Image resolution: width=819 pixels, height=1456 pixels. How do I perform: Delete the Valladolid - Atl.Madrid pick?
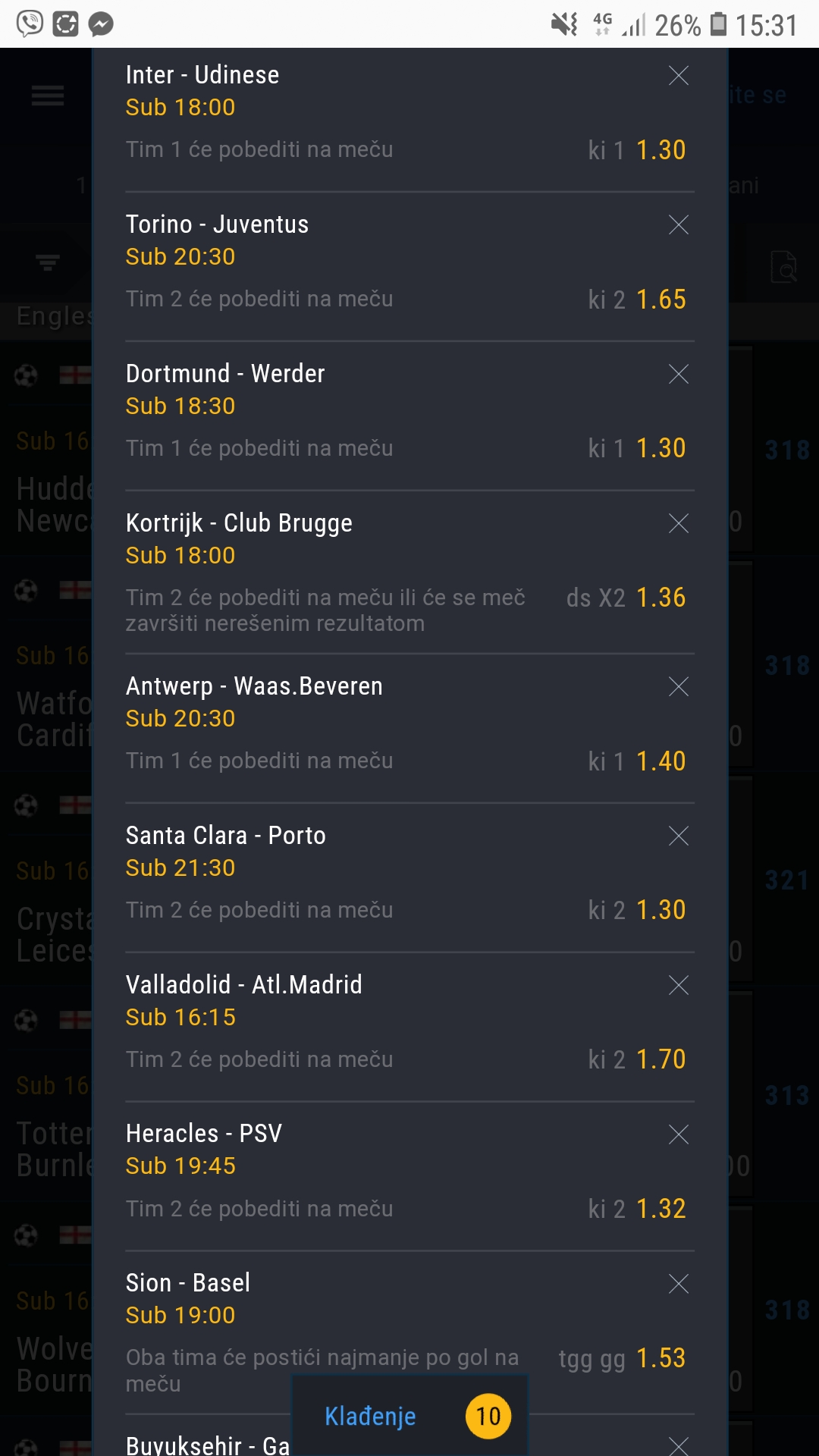point(678,985)
